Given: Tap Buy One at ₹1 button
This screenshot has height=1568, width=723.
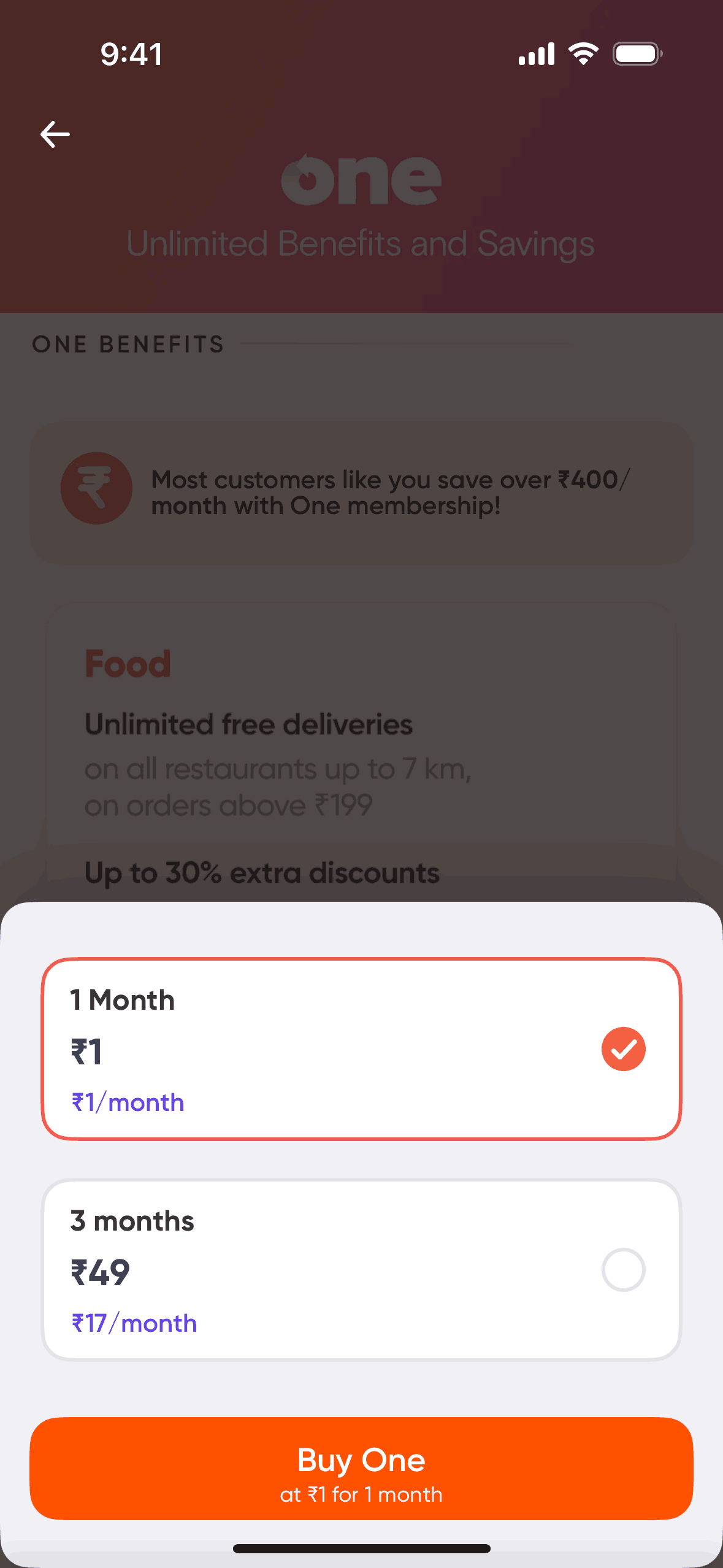Looking at the screenshot, I should click(x=361, y=1469).
